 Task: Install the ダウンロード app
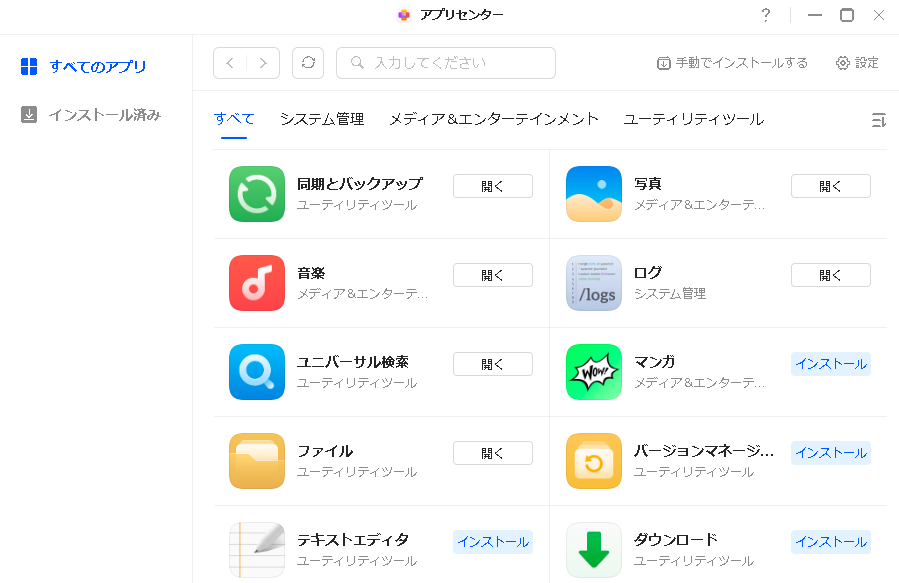click(x=830, y=542)
